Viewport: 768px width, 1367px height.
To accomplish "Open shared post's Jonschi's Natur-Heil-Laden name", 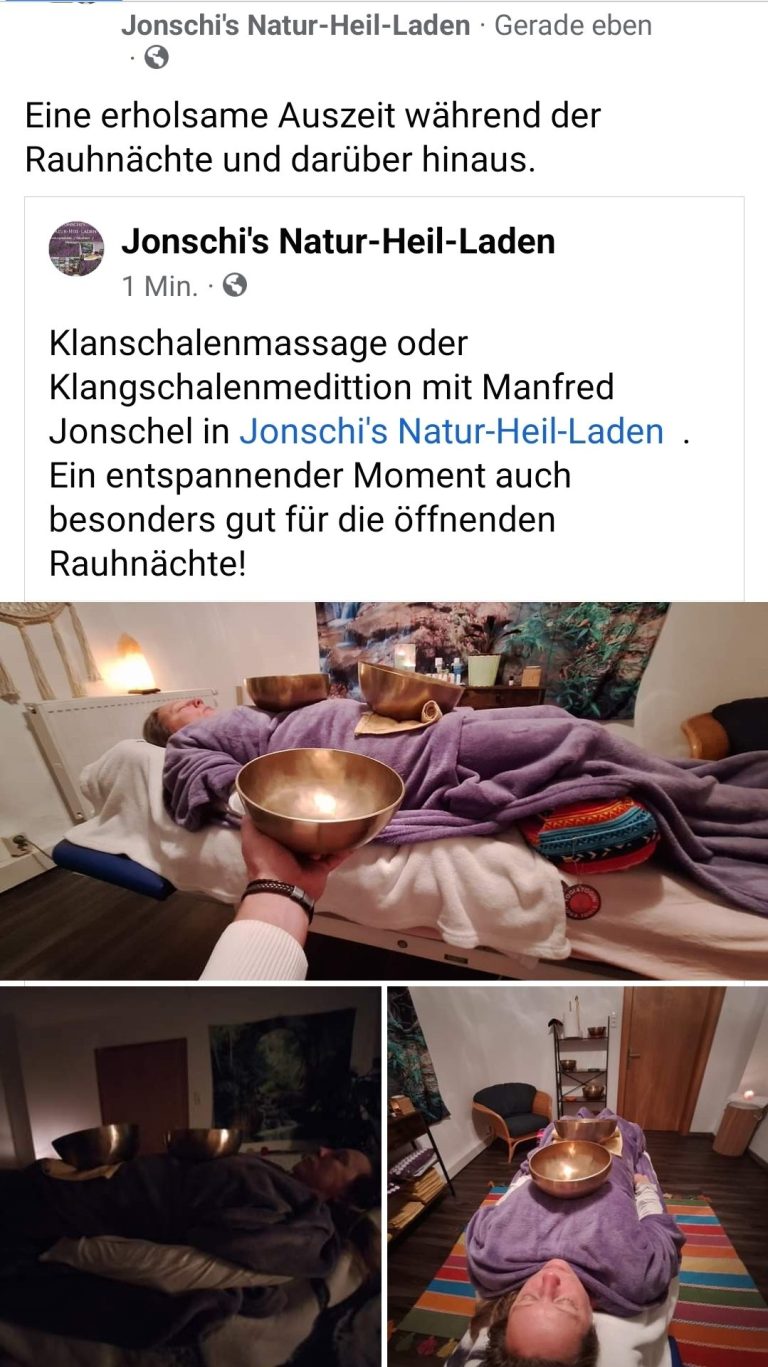I will (338, 241).
